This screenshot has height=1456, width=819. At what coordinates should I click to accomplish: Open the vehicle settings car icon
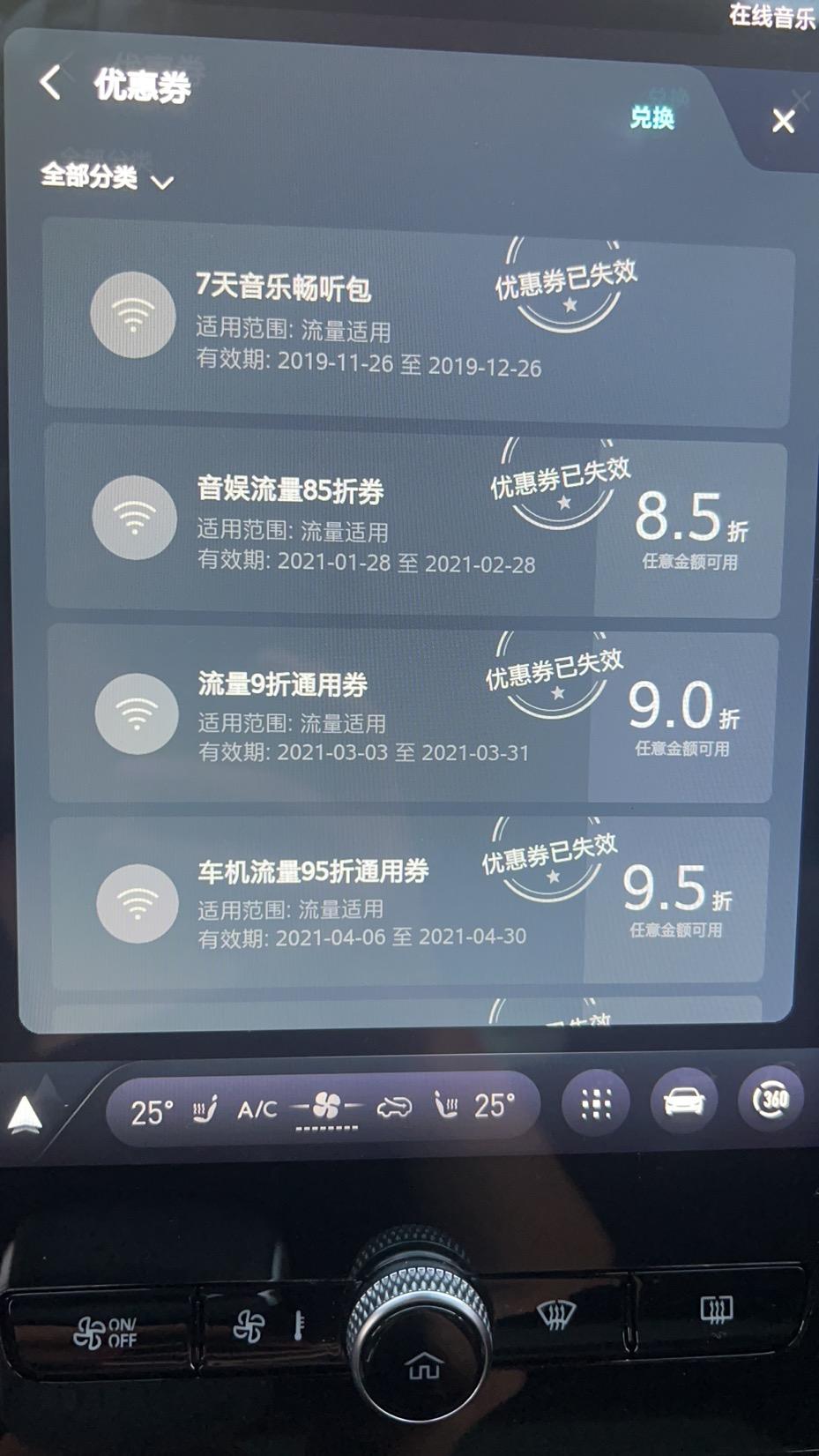tap(684, 1101)
